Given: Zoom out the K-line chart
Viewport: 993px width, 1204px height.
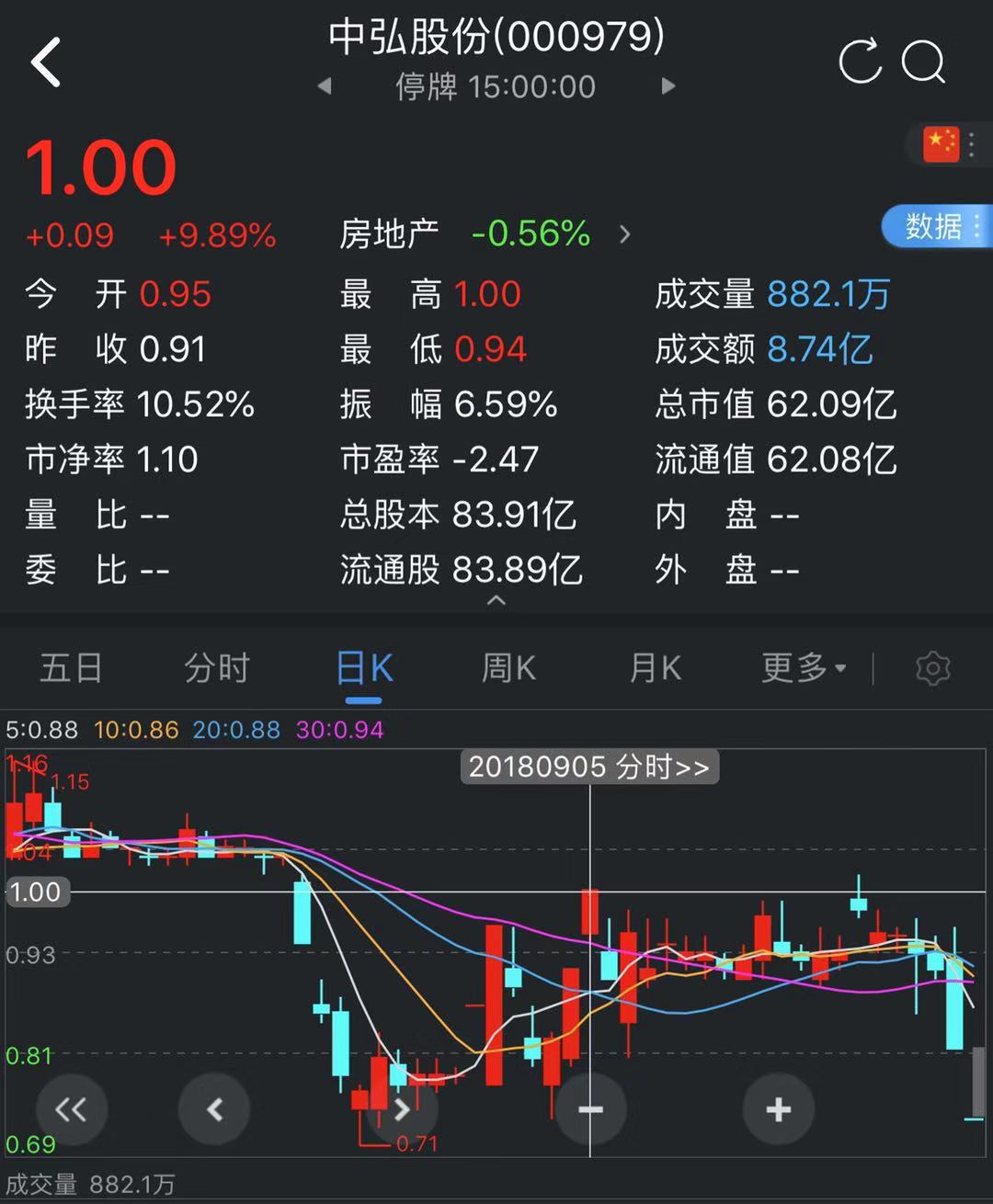Looking at the screenshot, I should [x=590, y=1109].
